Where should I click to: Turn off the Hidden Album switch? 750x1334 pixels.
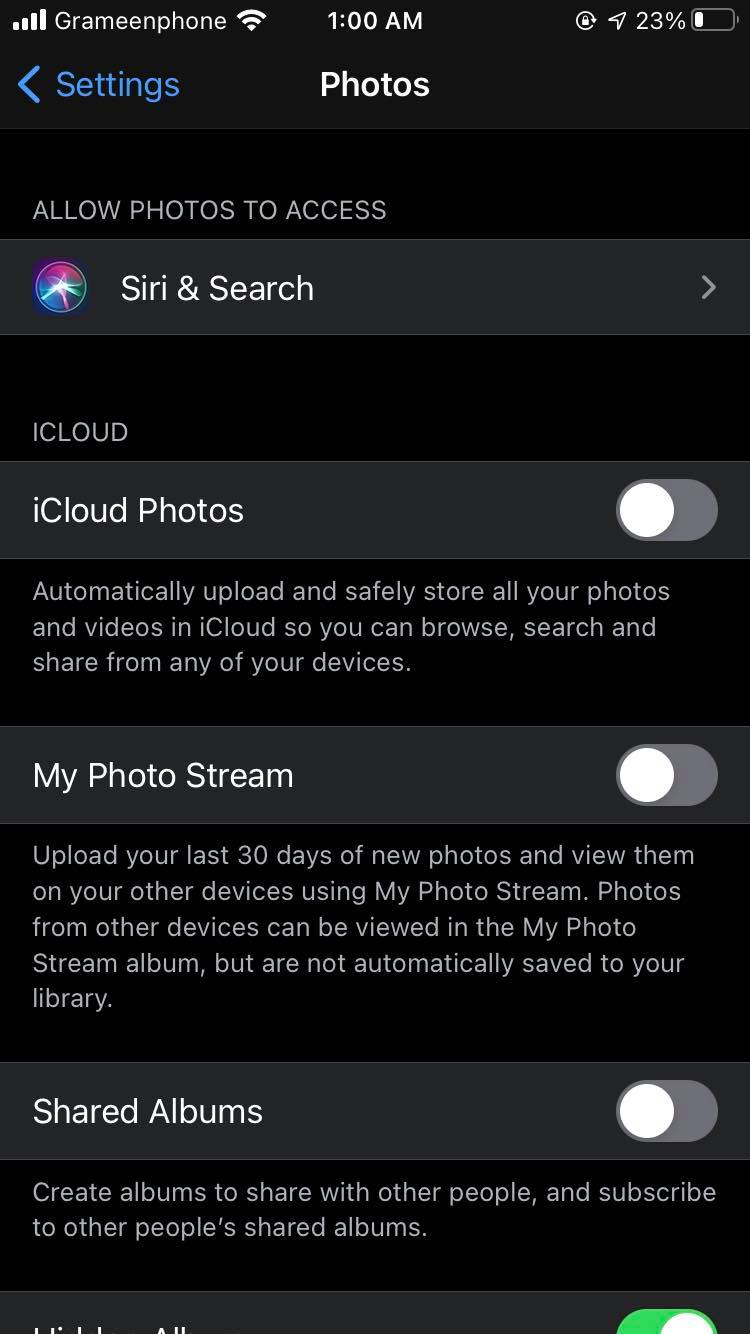[668, 1322]
